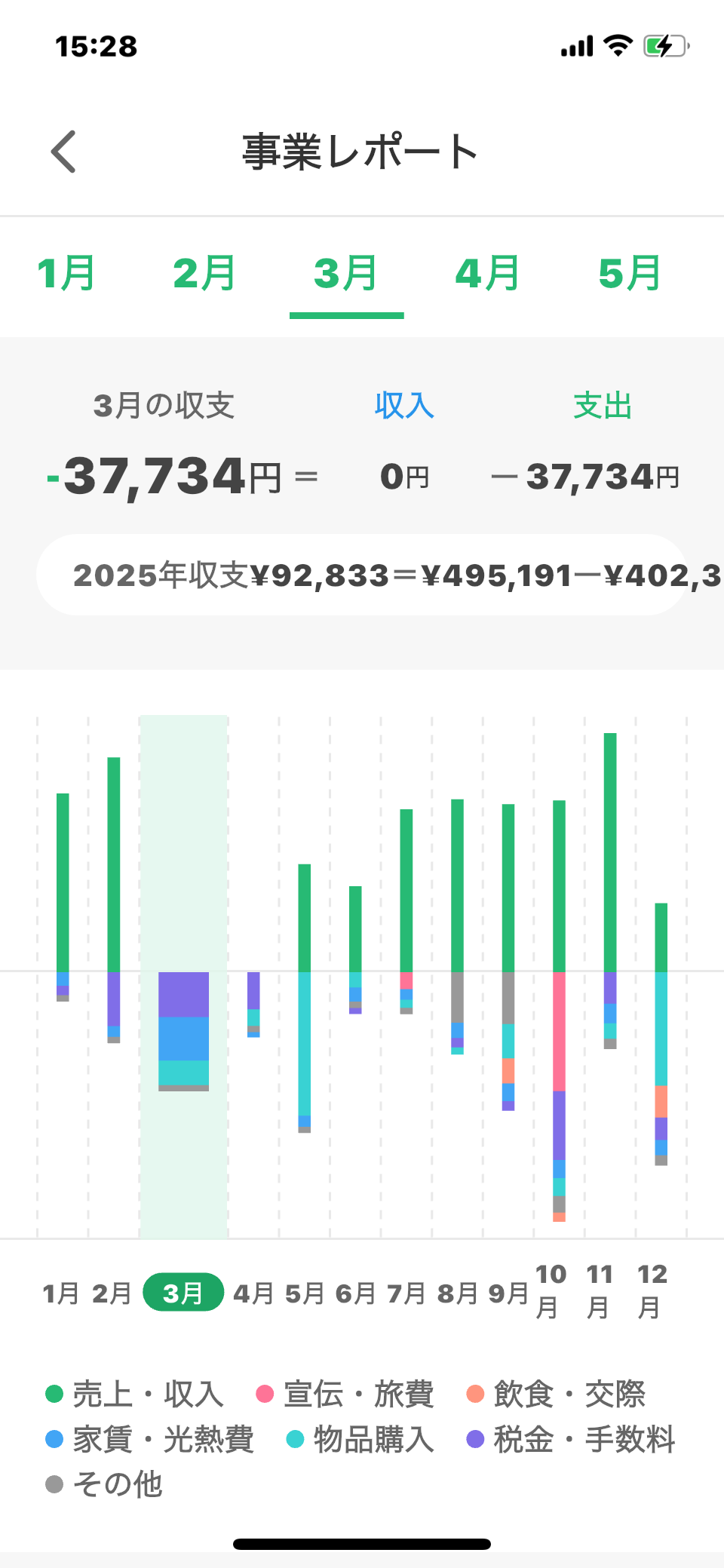Select the 5月 bar in the chart
Viewport: 724px width, 1568px height.
(x=305, y=996)
